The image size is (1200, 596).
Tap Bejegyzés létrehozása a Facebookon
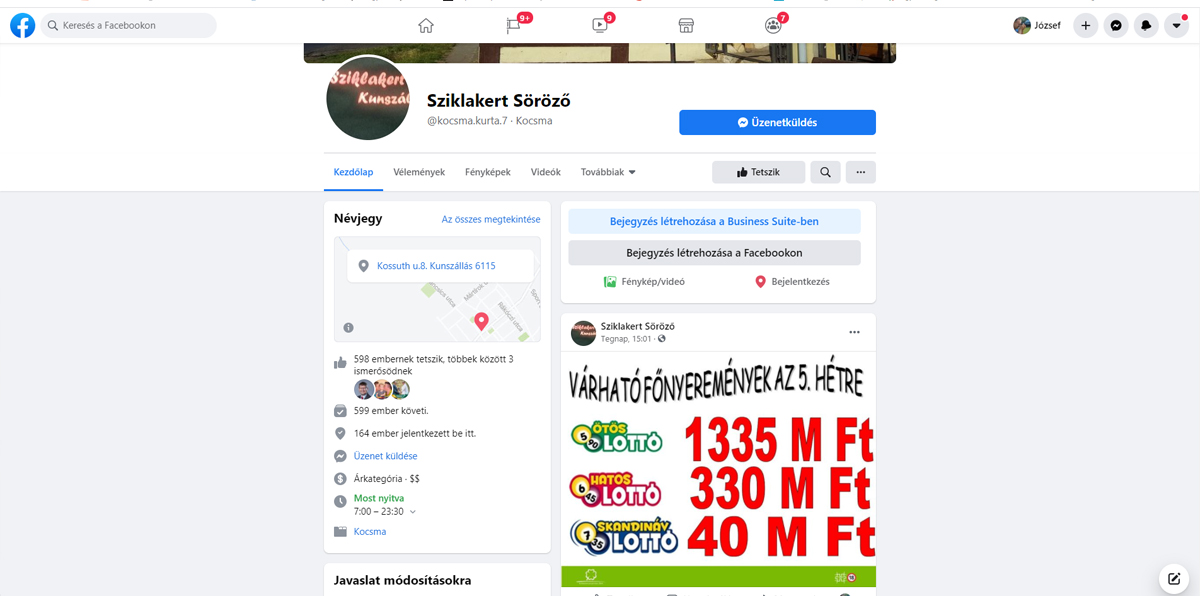[714, 253]
